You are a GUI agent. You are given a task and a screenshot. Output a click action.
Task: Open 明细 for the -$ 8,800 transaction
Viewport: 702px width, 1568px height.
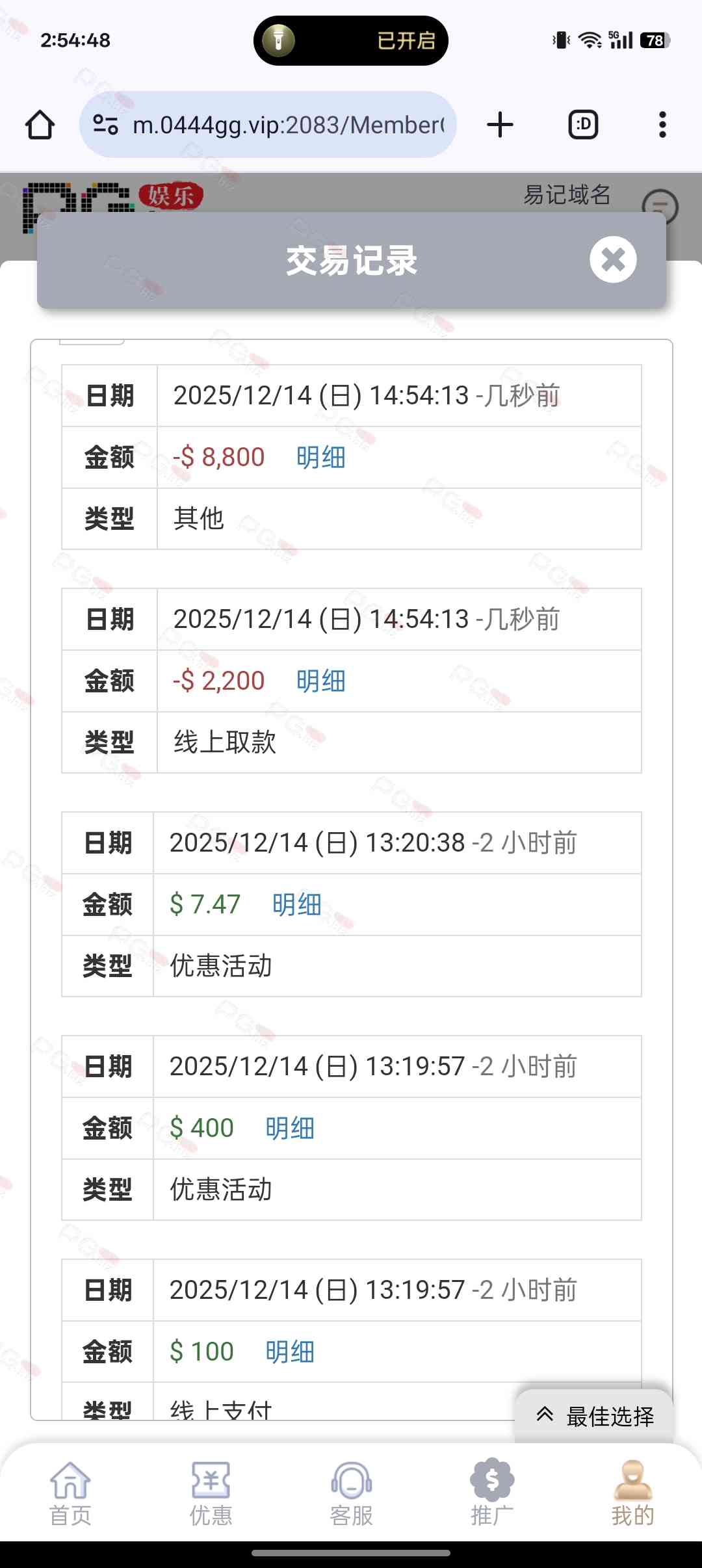[x=320, y=458]
